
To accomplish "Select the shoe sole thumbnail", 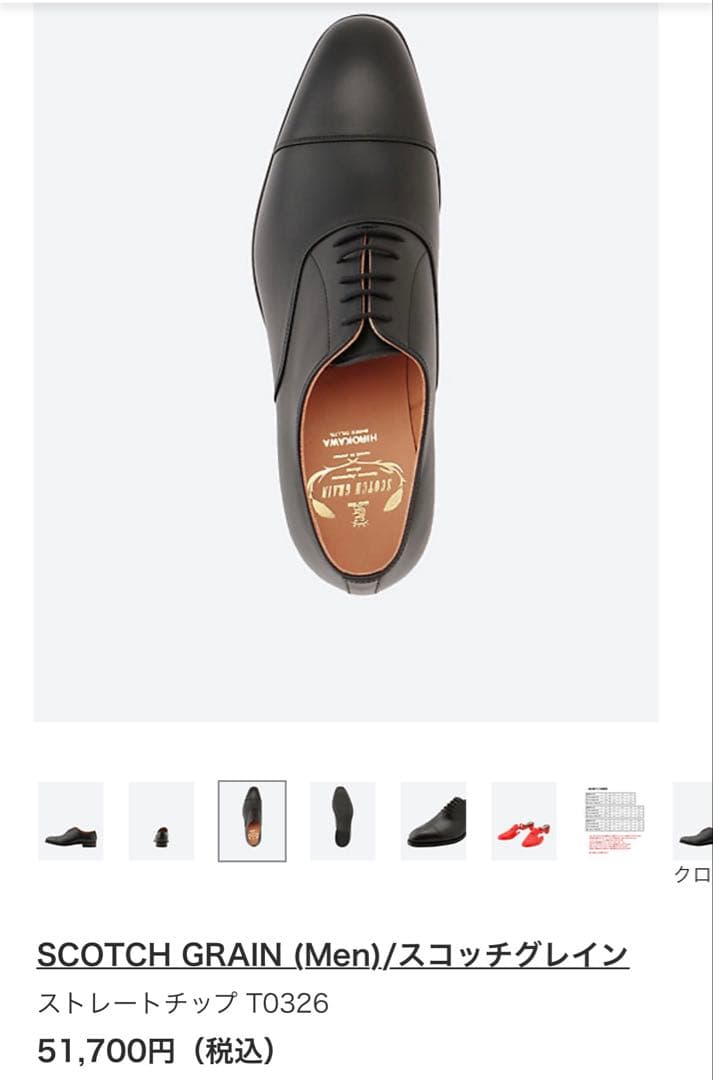I will [342, 821].
